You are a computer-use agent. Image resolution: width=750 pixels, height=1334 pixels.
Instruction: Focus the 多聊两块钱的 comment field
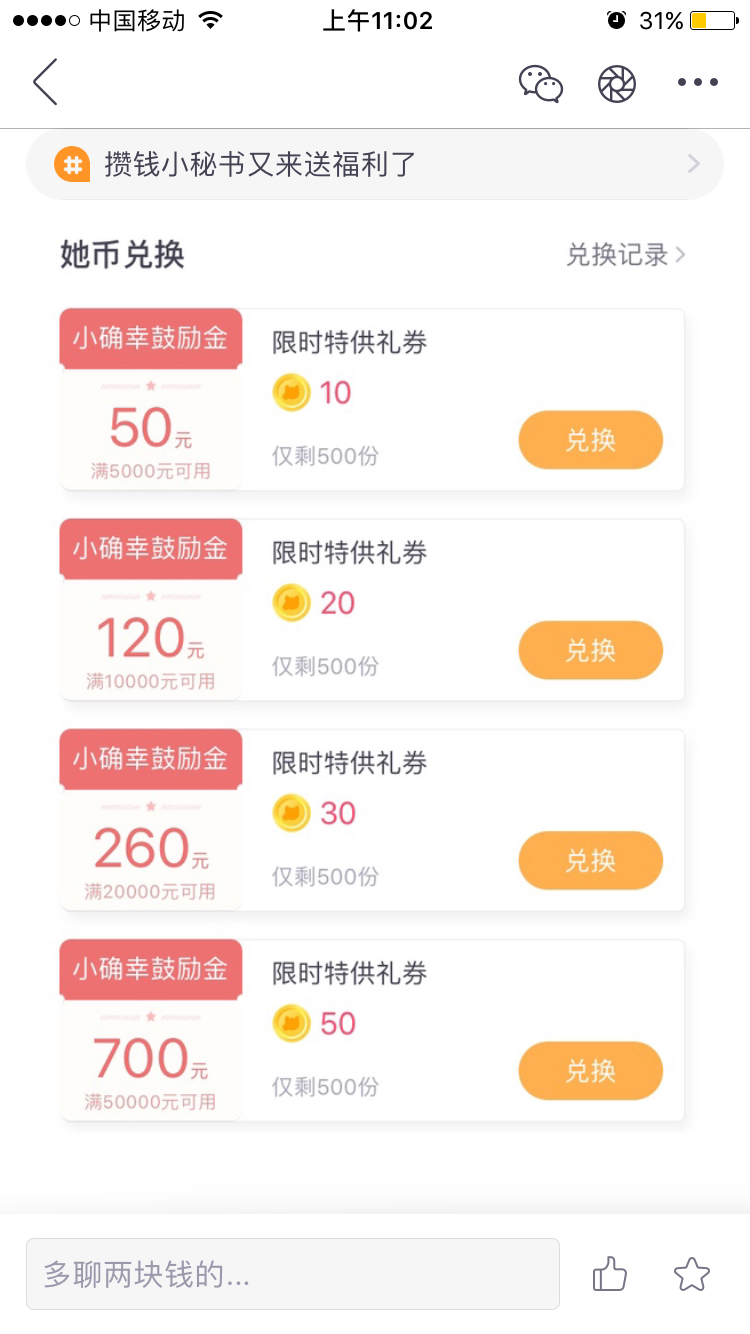(292, 1274)
